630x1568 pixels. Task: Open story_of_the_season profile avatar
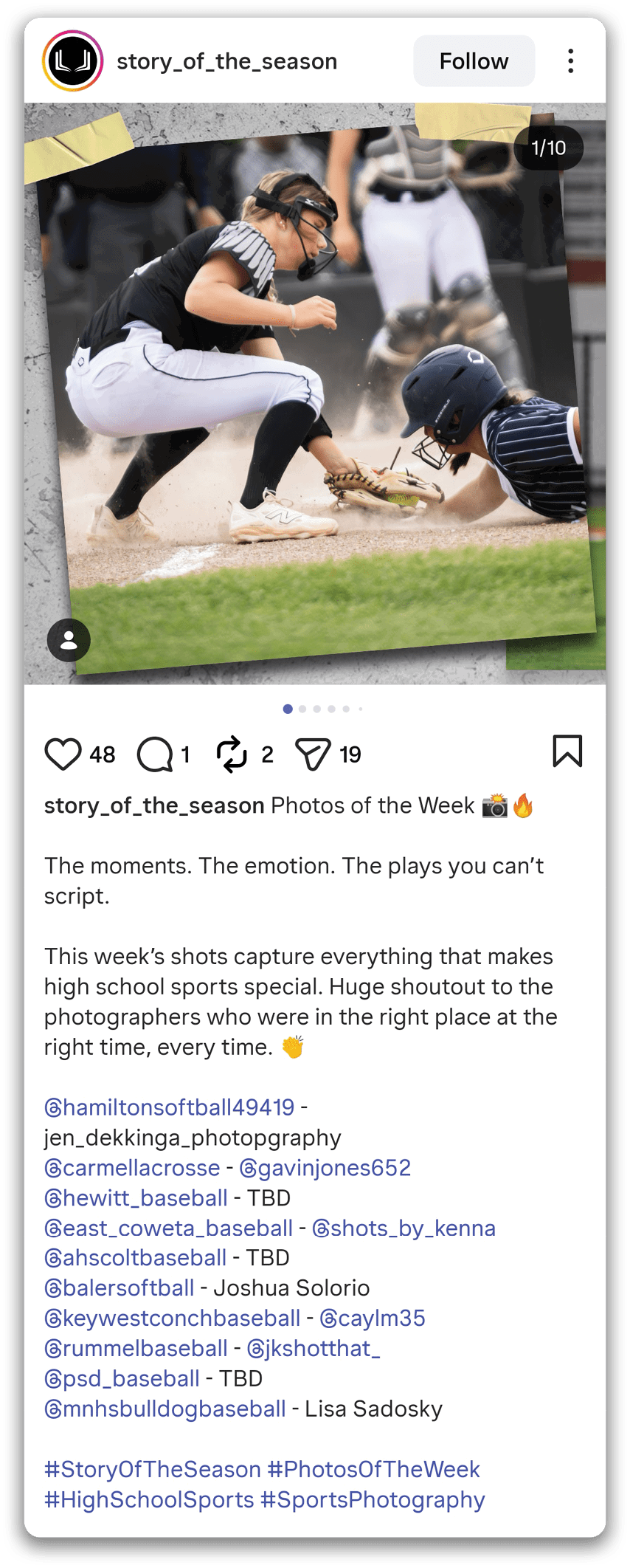click(72, 61)
